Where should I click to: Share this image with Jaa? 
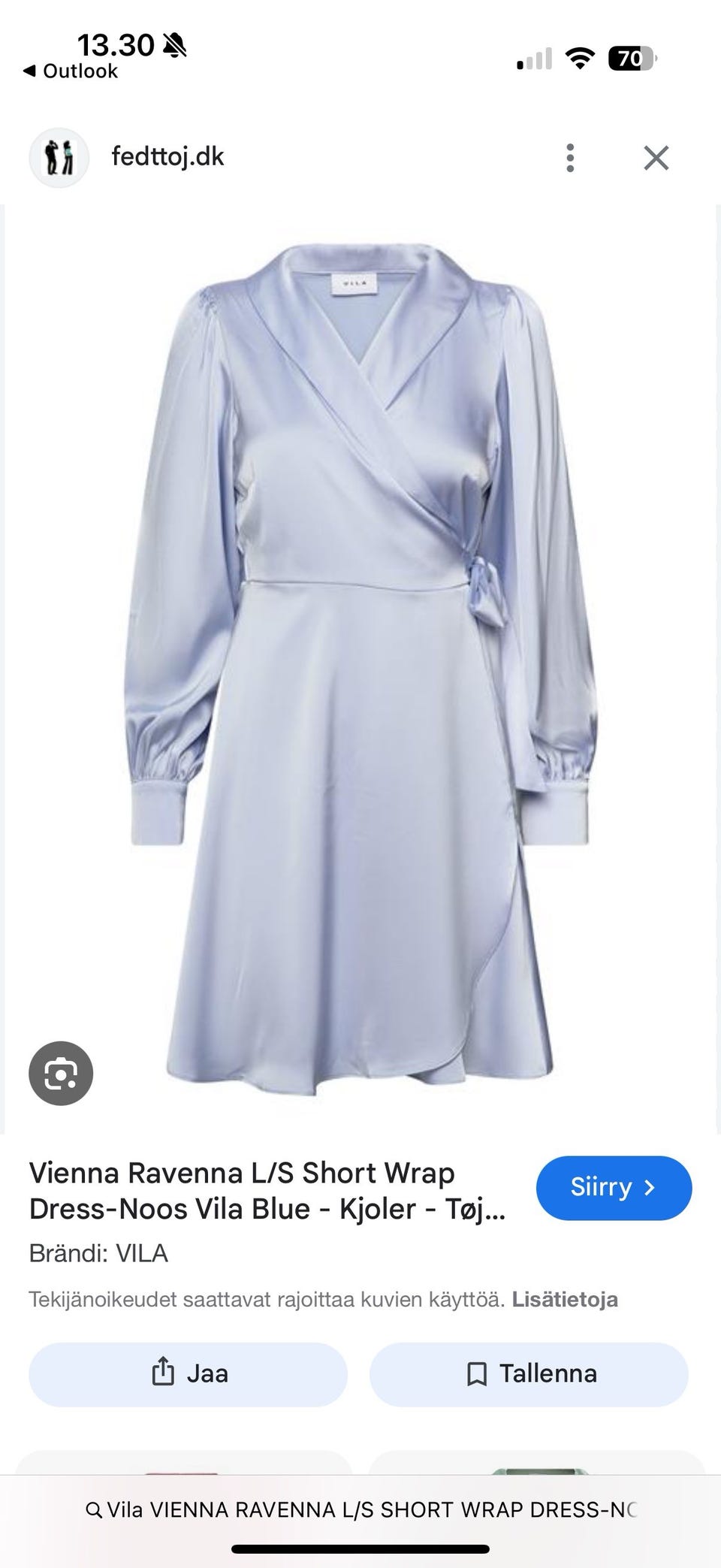click(x=188, y=1374)
